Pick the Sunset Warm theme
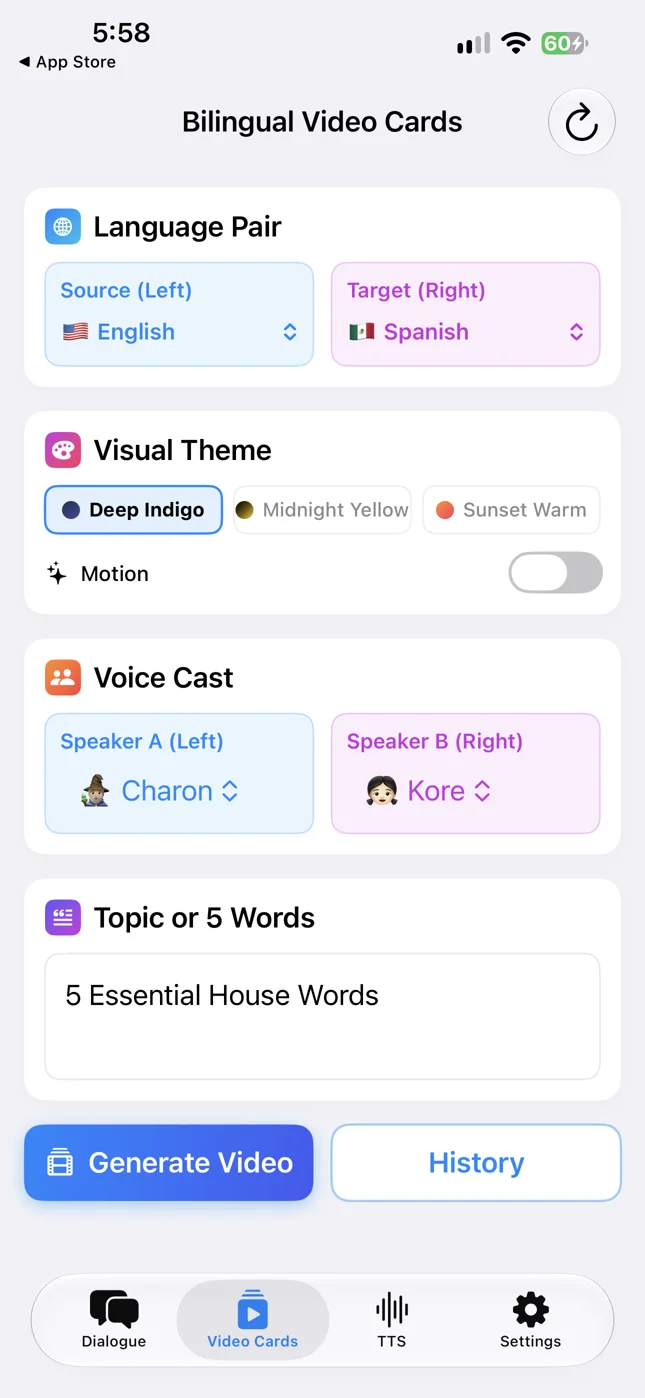This screenshot has width=645, height=1398. (511, 510)
